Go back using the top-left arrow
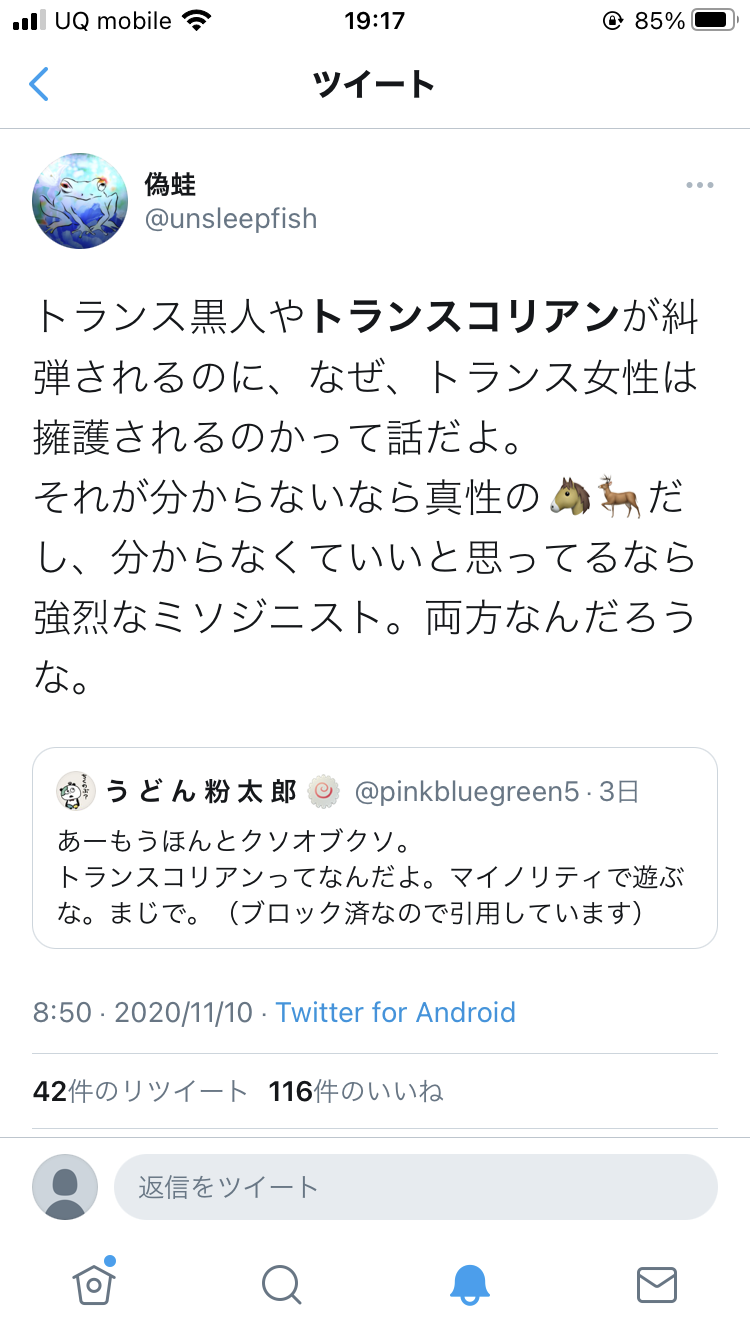The width and height of the screenshot is (750, 1334). coord(39,84)
